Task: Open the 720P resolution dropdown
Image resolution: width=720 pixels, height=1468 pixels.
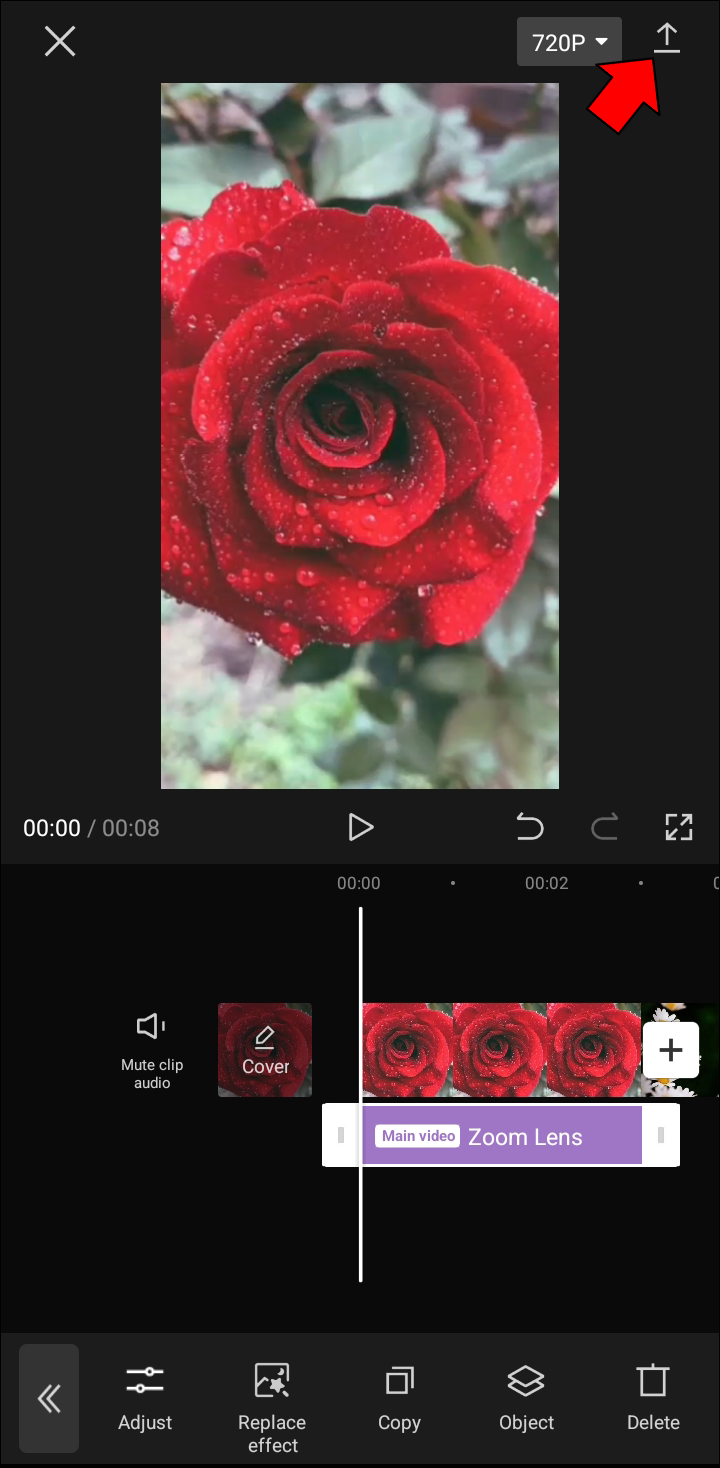Action: (x=568, y=41)
